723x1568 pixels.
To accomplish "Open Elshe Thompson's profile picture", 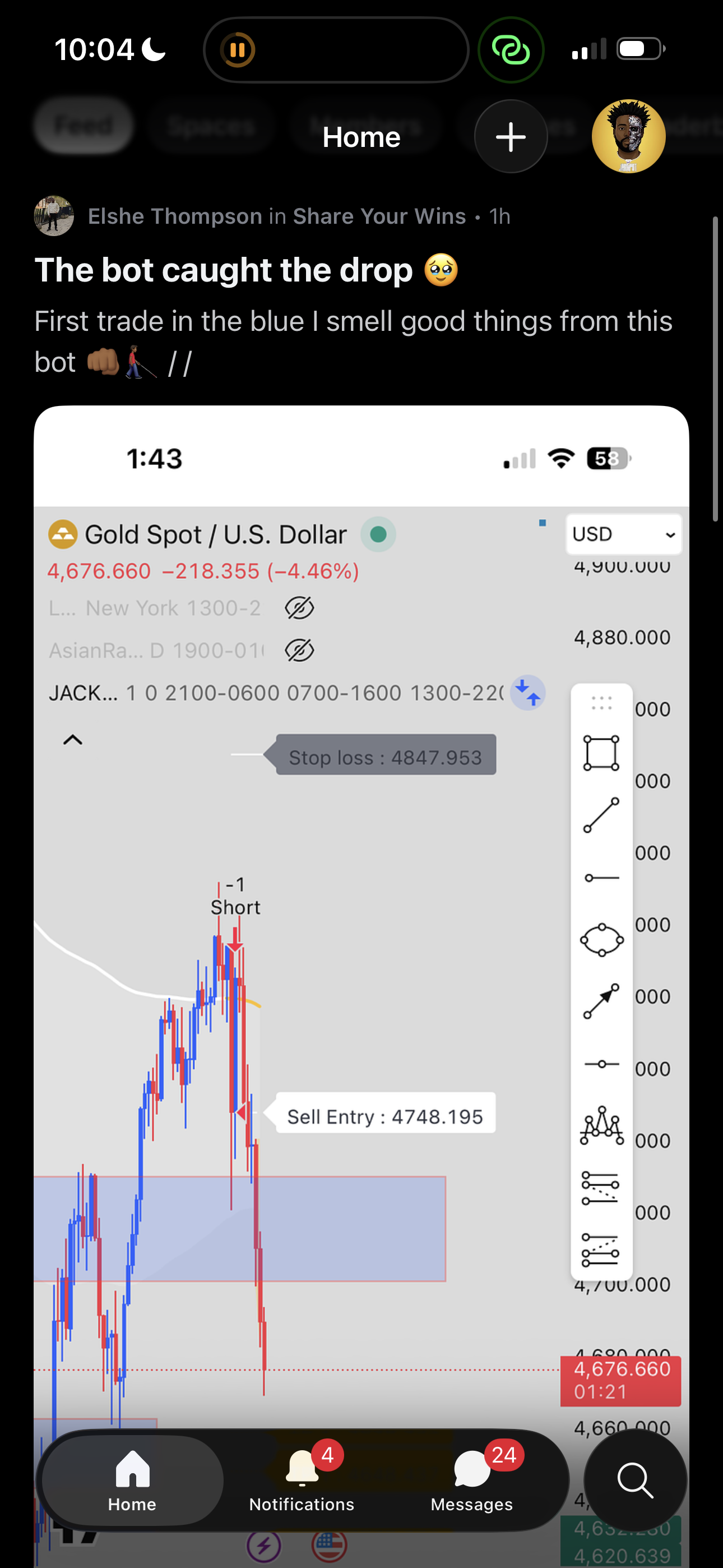I will [54, 215].
